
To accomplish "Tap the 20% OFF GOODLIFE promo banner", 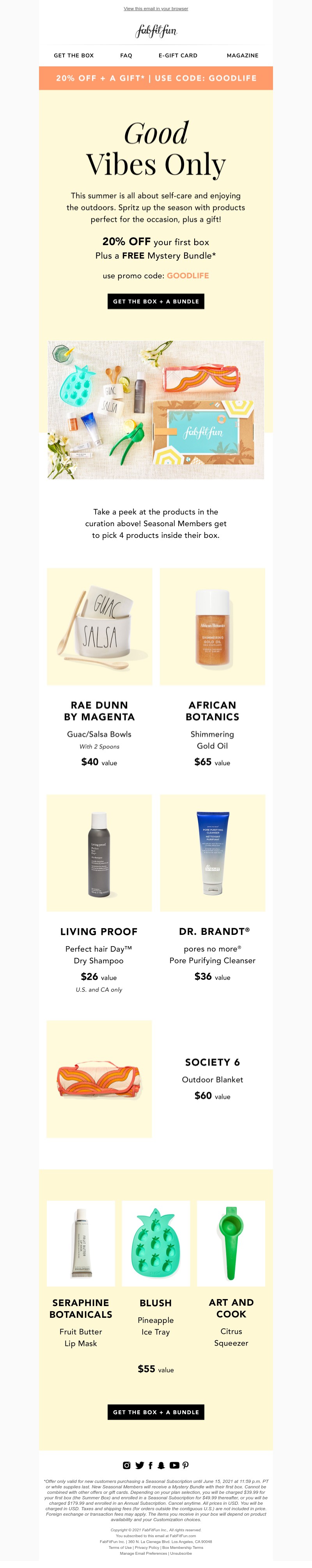I will 156,78.
